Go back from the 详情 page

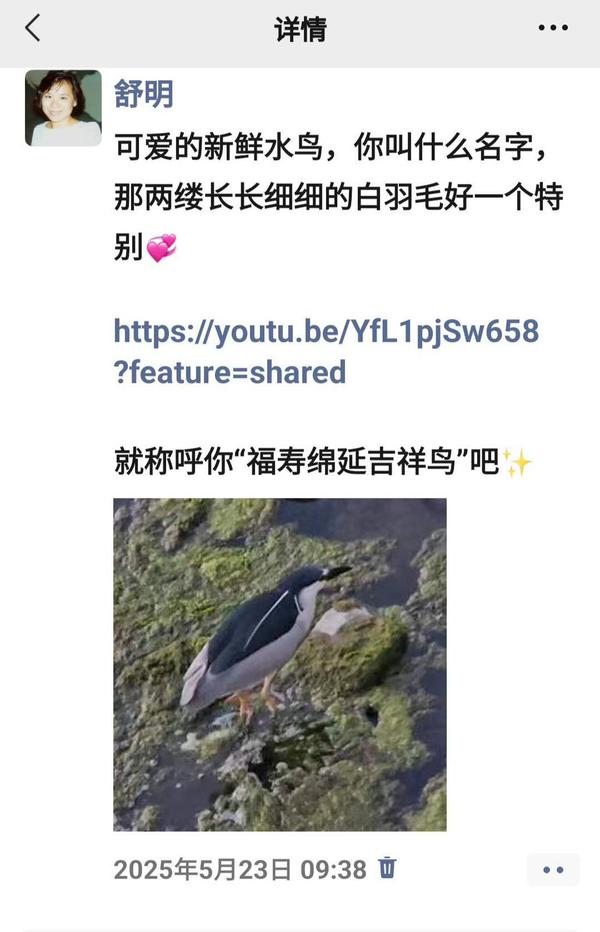(x=33, y=28)
